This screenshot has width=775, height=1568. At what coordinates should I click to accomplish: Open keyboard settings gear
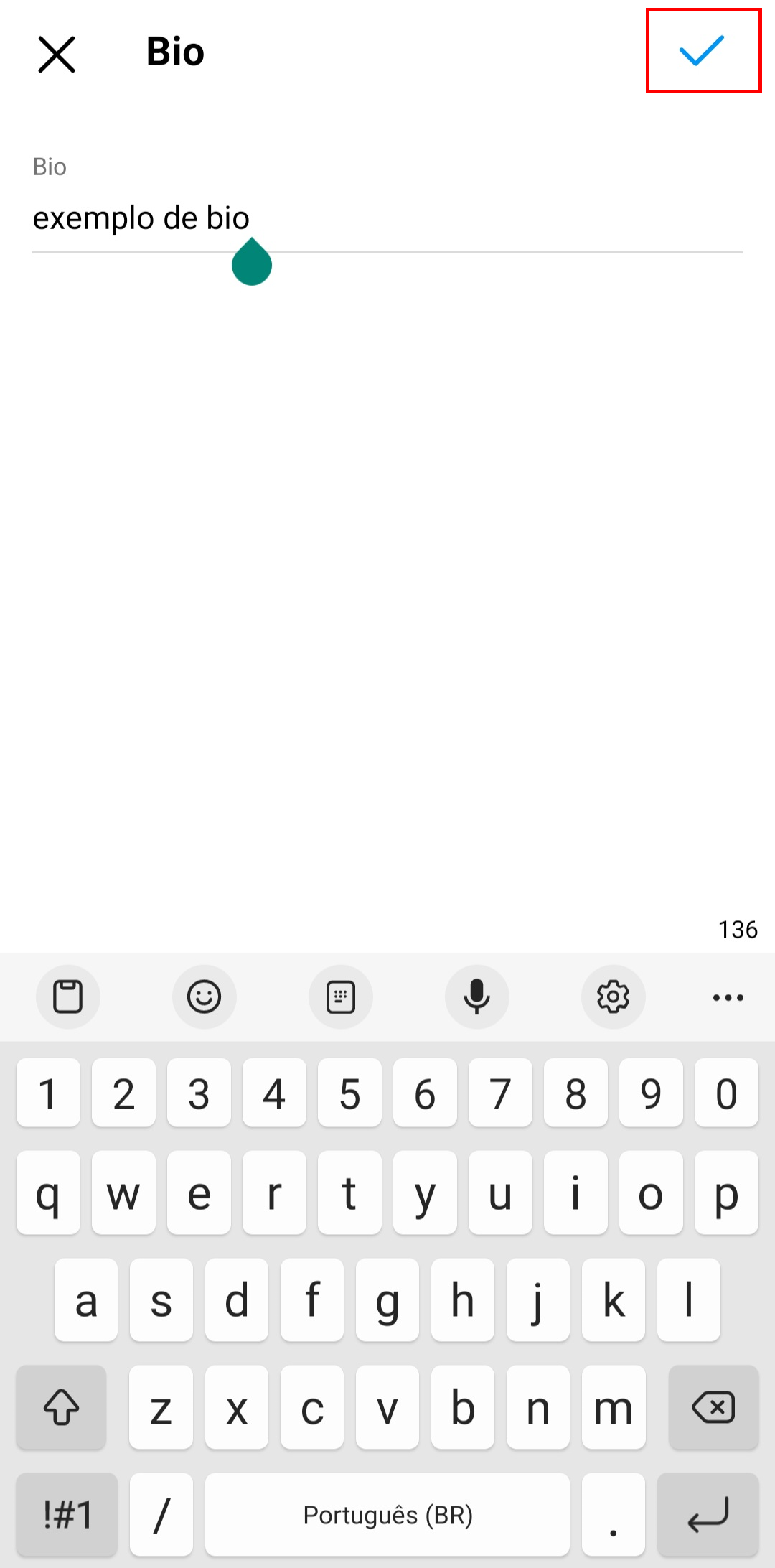tap(613, 997)
